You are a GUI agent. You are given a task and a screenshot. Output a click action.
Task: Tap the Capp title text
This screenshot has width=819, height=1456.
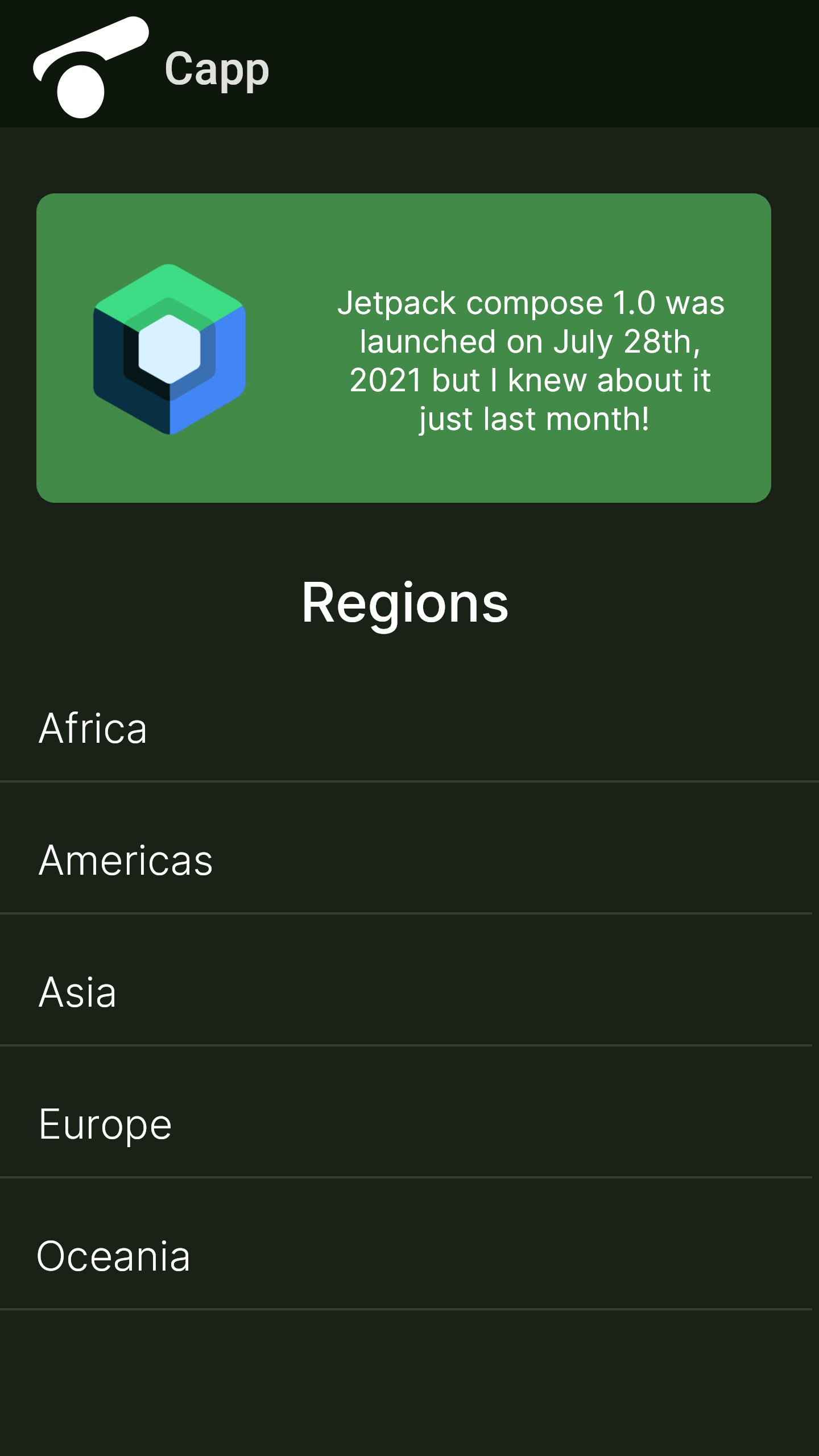point(216,69)
